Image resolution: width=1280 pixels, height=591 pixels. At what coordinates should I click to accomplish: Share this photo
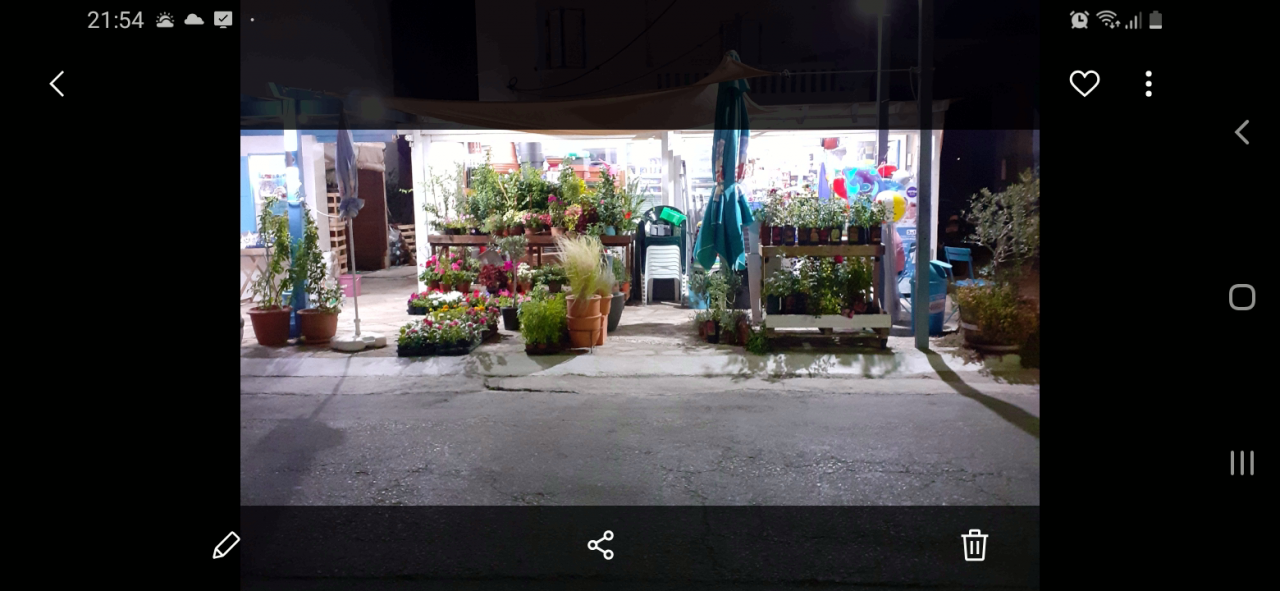[x=600, y=545]
